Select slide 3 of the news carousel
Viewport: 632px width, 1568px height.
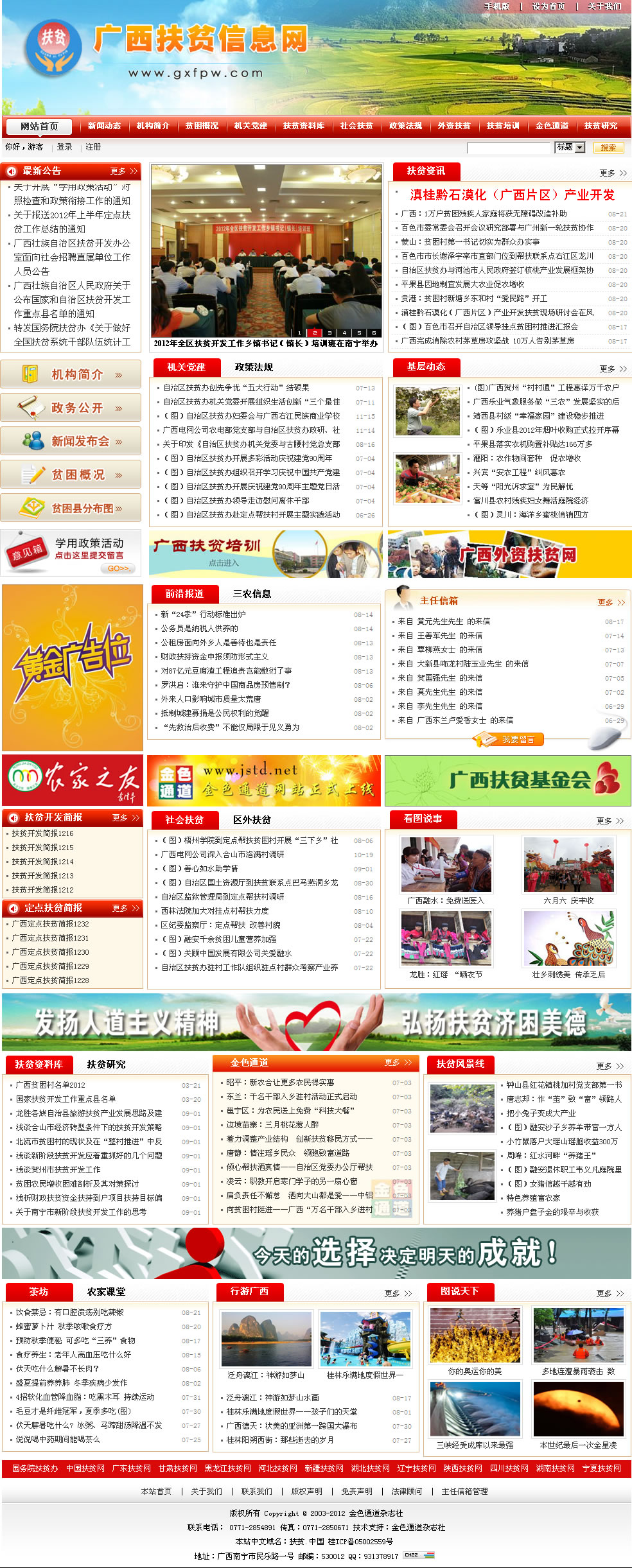[x=329, y=333]
